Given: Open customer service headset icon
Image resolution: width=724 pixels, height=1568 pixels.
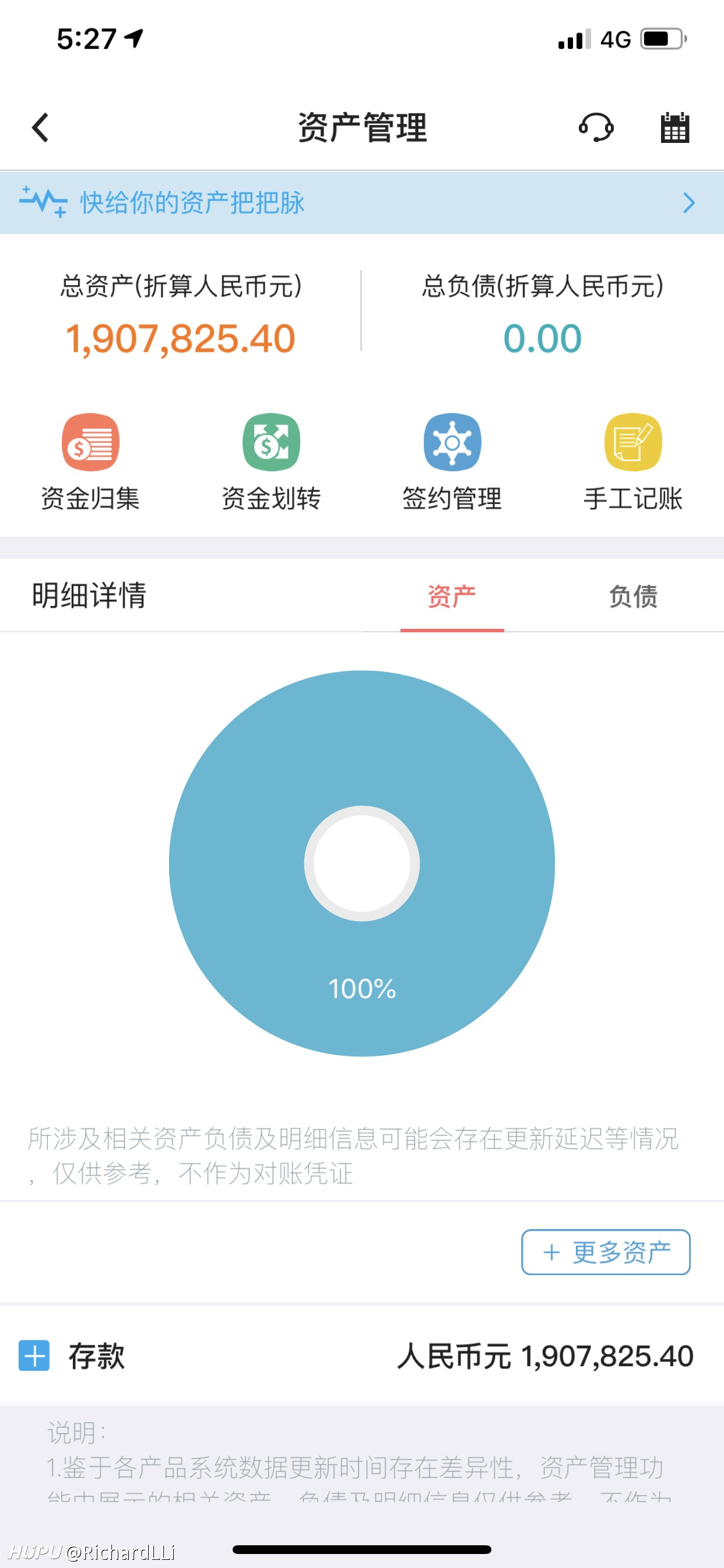Looking at the screenshot, I should click(x=596, y=128).
